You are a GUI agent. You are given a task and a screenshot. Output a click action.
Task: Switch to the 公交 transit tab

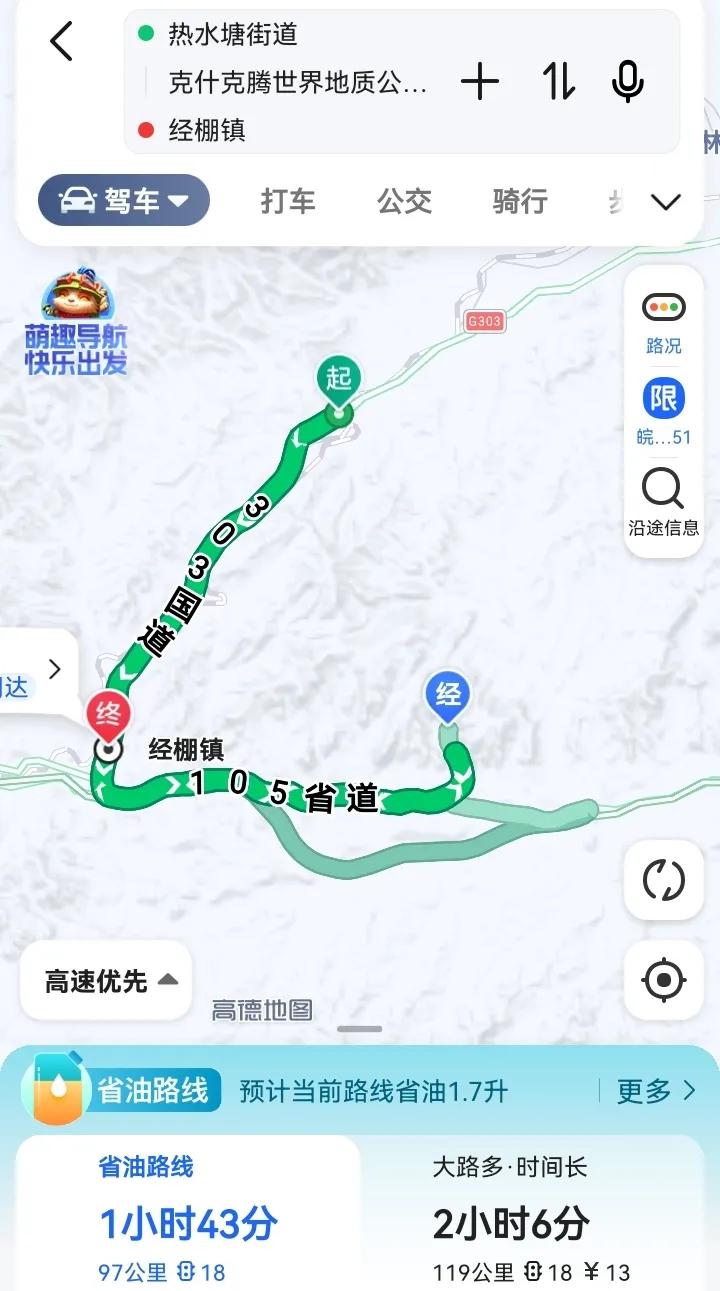point(403,200)
